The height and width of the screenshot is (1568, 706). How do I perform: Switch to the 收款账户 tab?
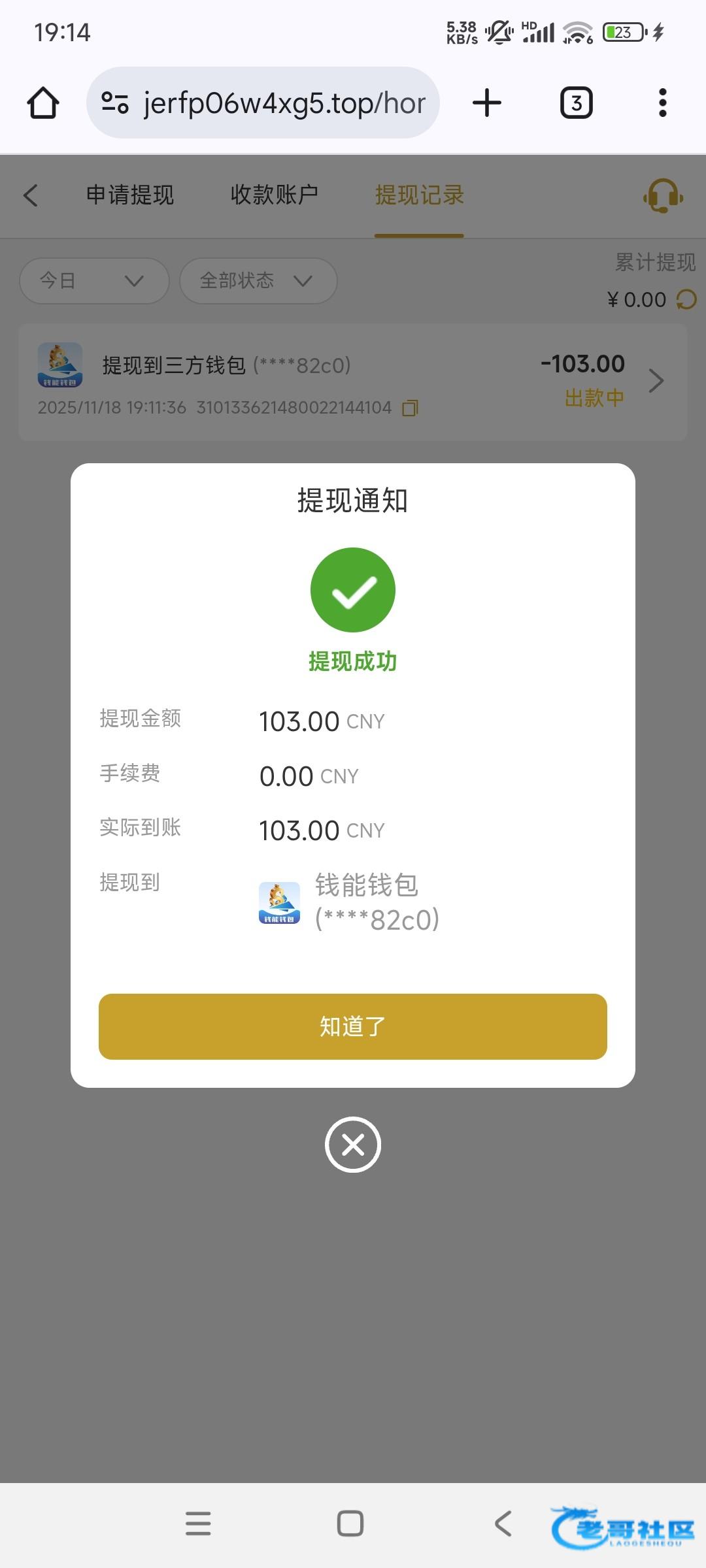tap(274, 195)
